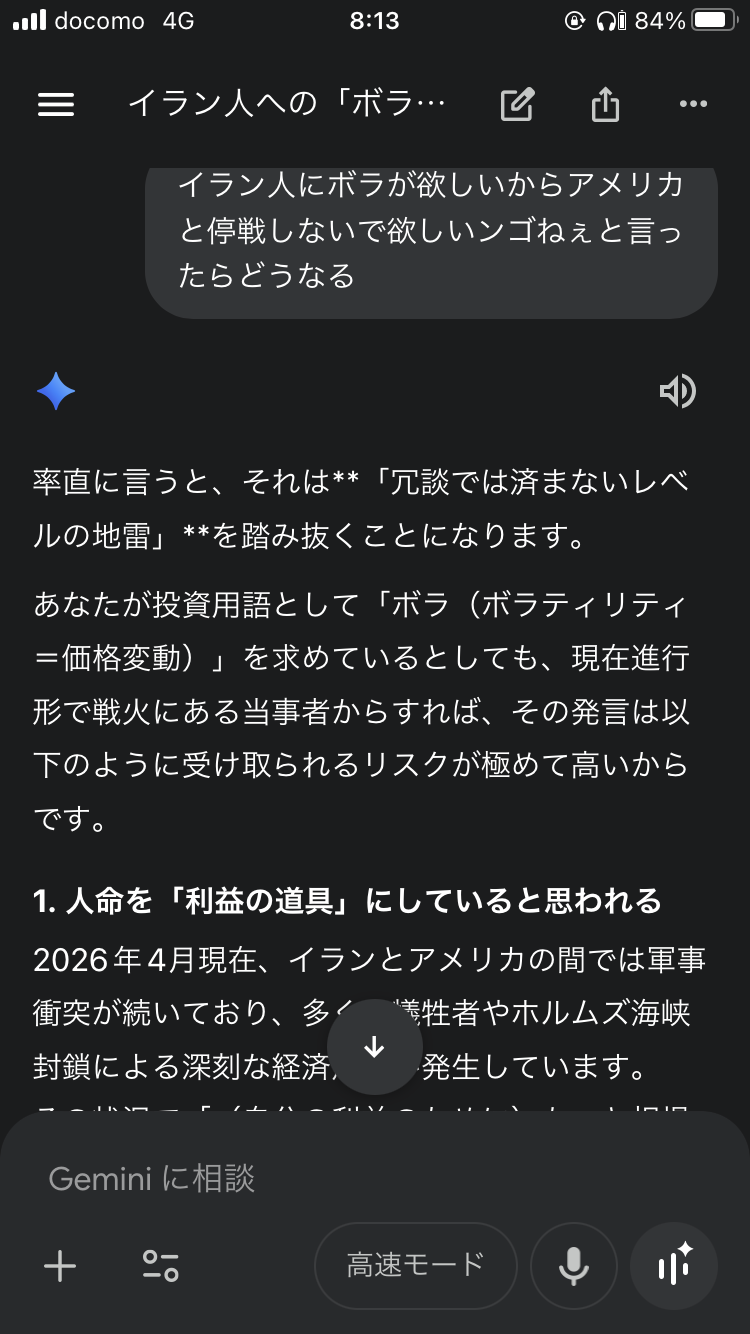Start a new chat with the edit icon

point(517,104)
